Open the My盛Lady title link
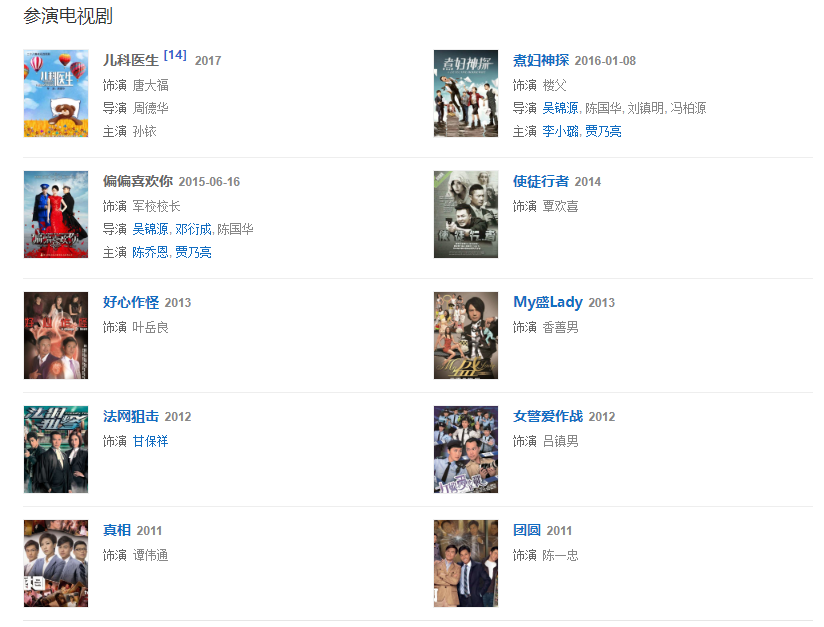The image size is (824, 627). pos(547,302)
